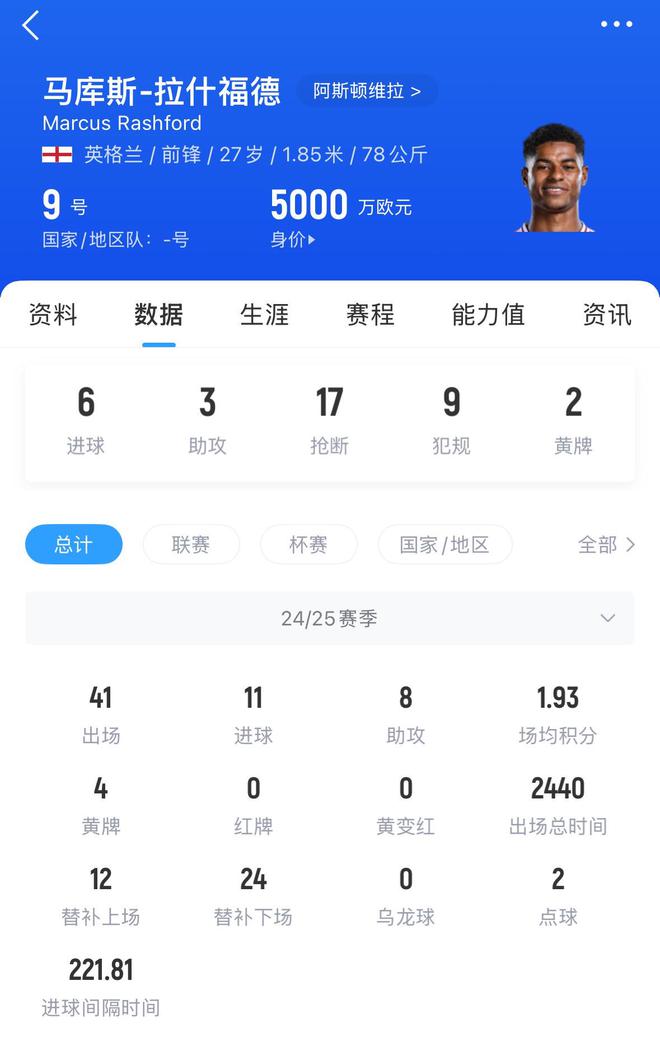The image size is (660, 1037).
Task: Open the 赛程 tab
Action: 370,315
